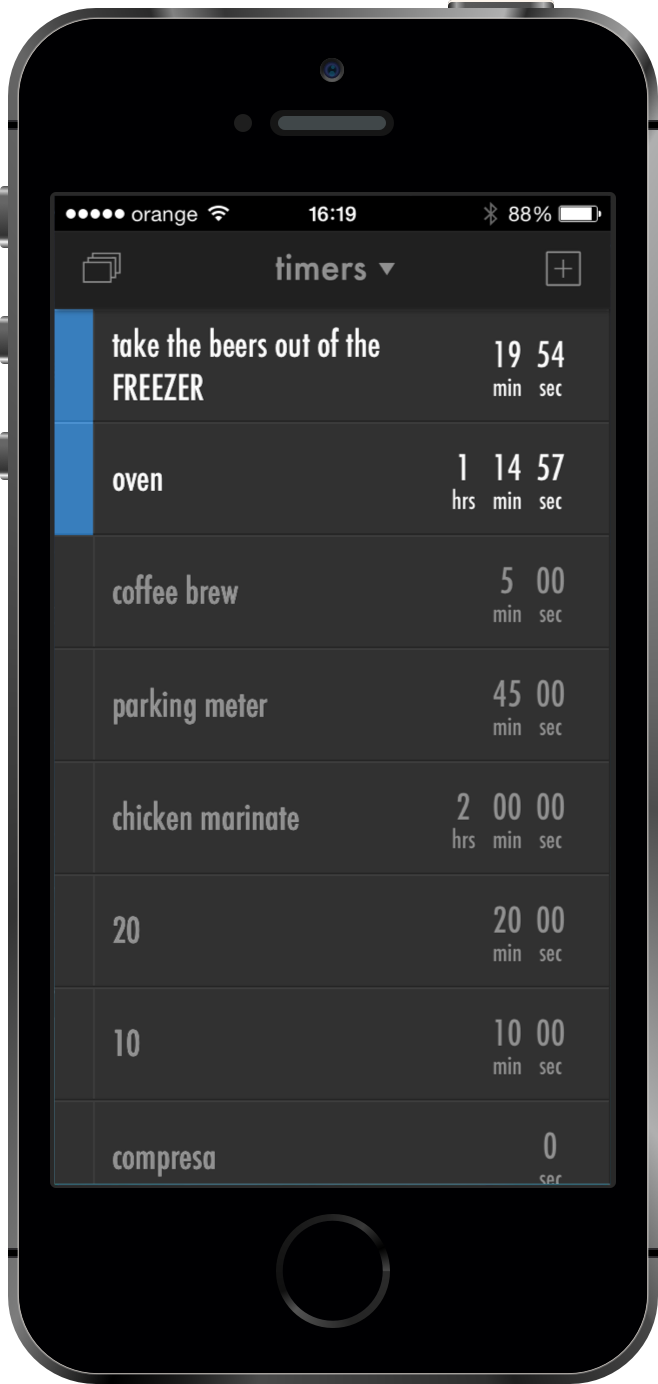Add a new timer
658x1384 pixels.
[x=563, y=269]
